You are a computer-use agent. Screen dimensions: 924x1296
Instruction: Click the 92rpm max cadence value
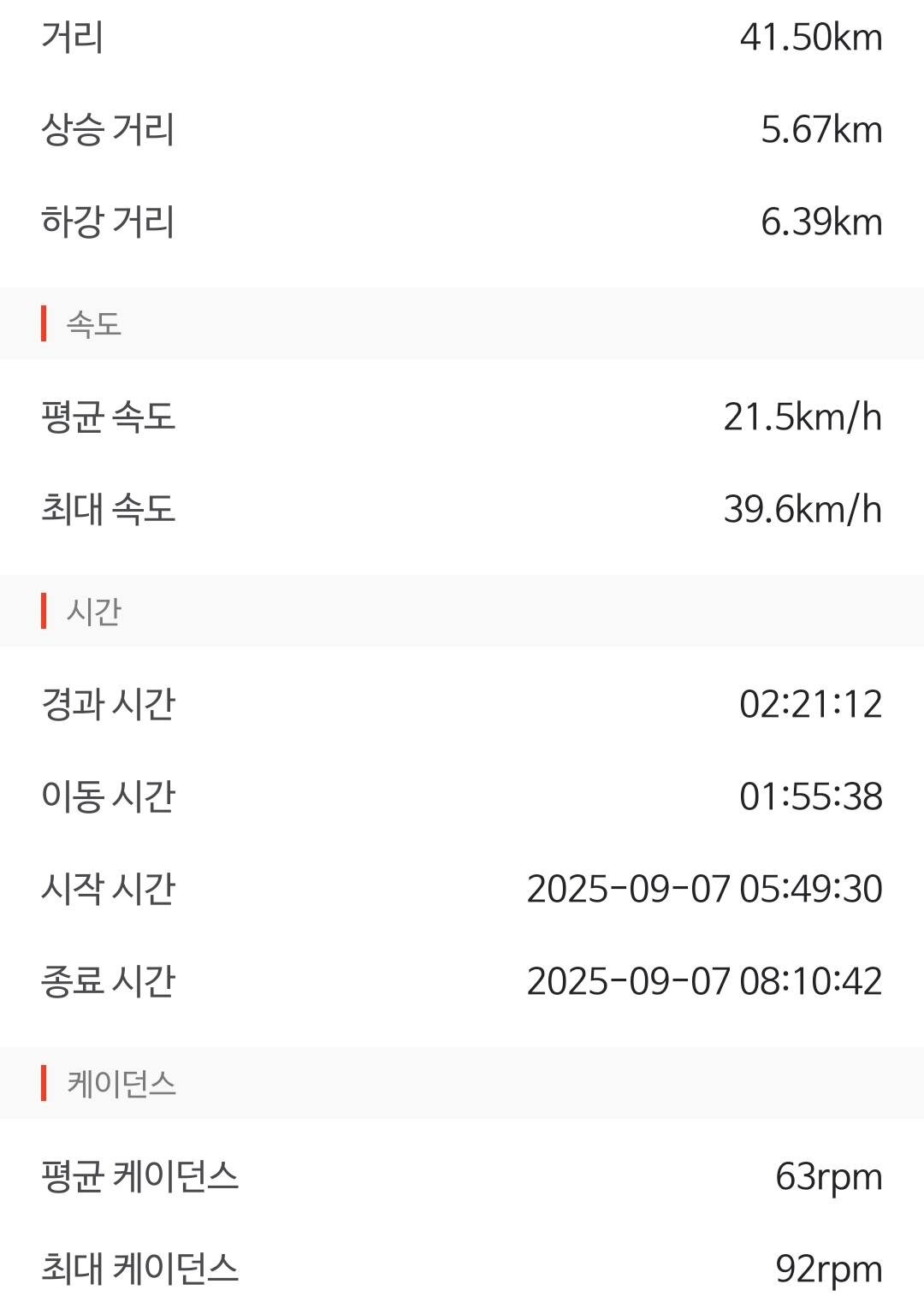click(830, 1266)
